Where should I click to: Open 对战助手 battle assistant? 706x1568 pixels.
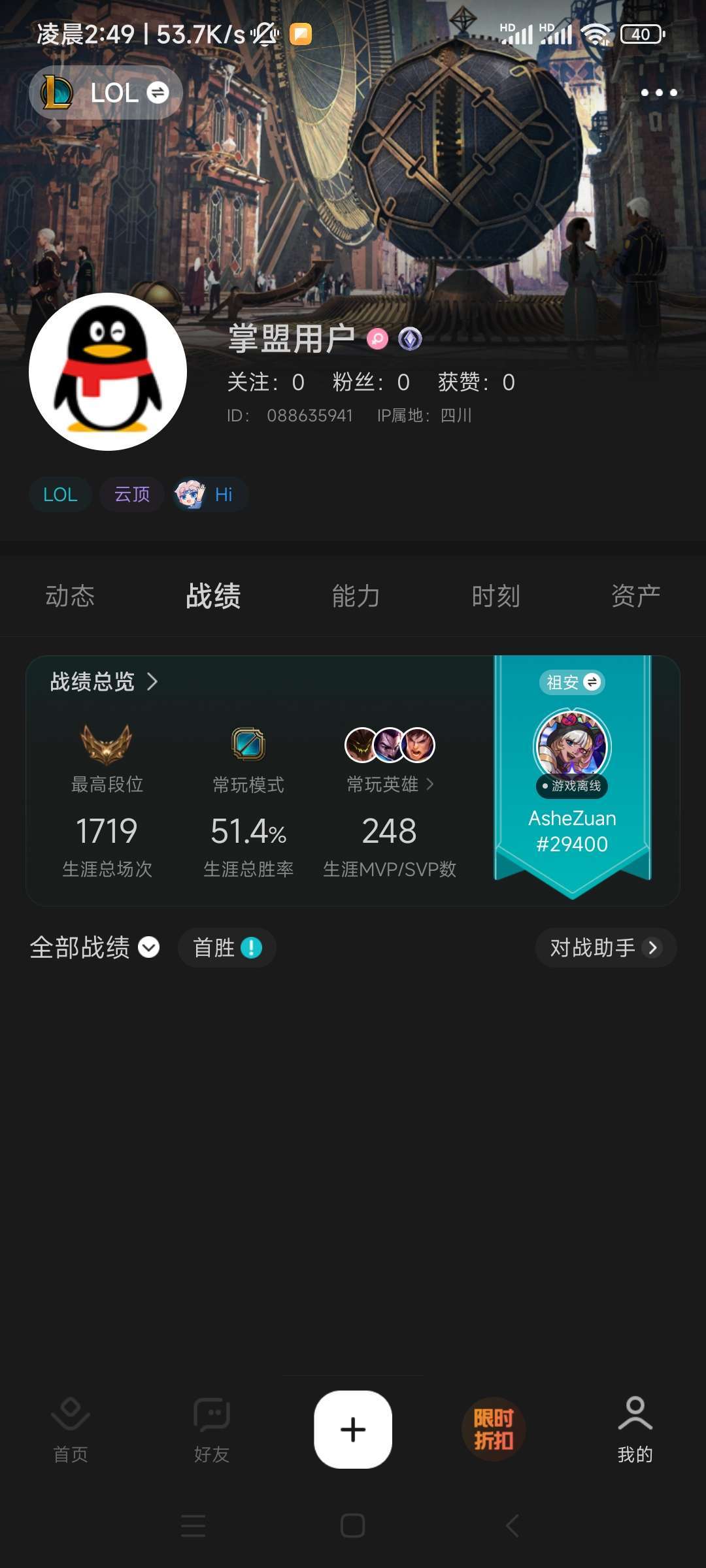pyautogui.click(x=605, y=947)
